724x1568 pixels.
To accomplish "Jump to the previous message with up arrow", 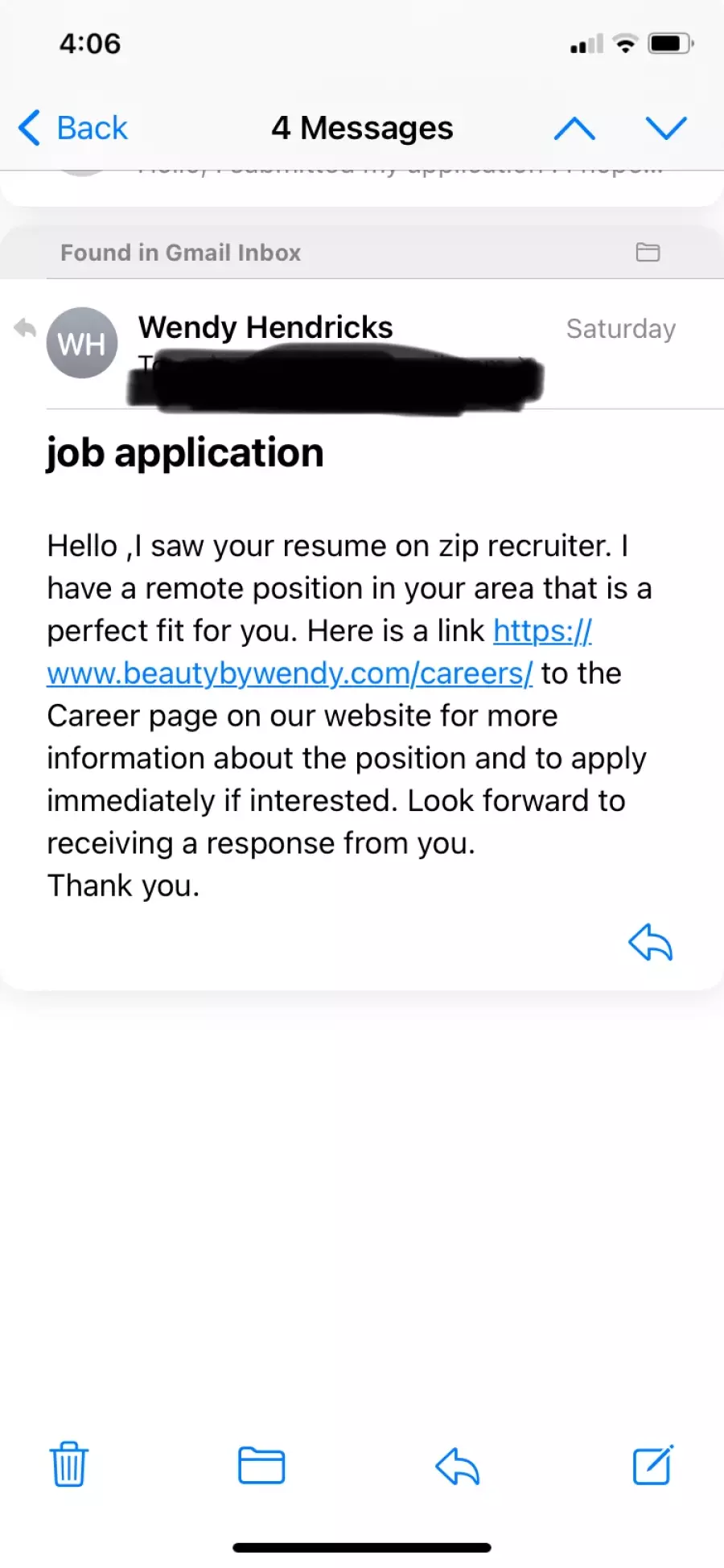I will [574, 129].
